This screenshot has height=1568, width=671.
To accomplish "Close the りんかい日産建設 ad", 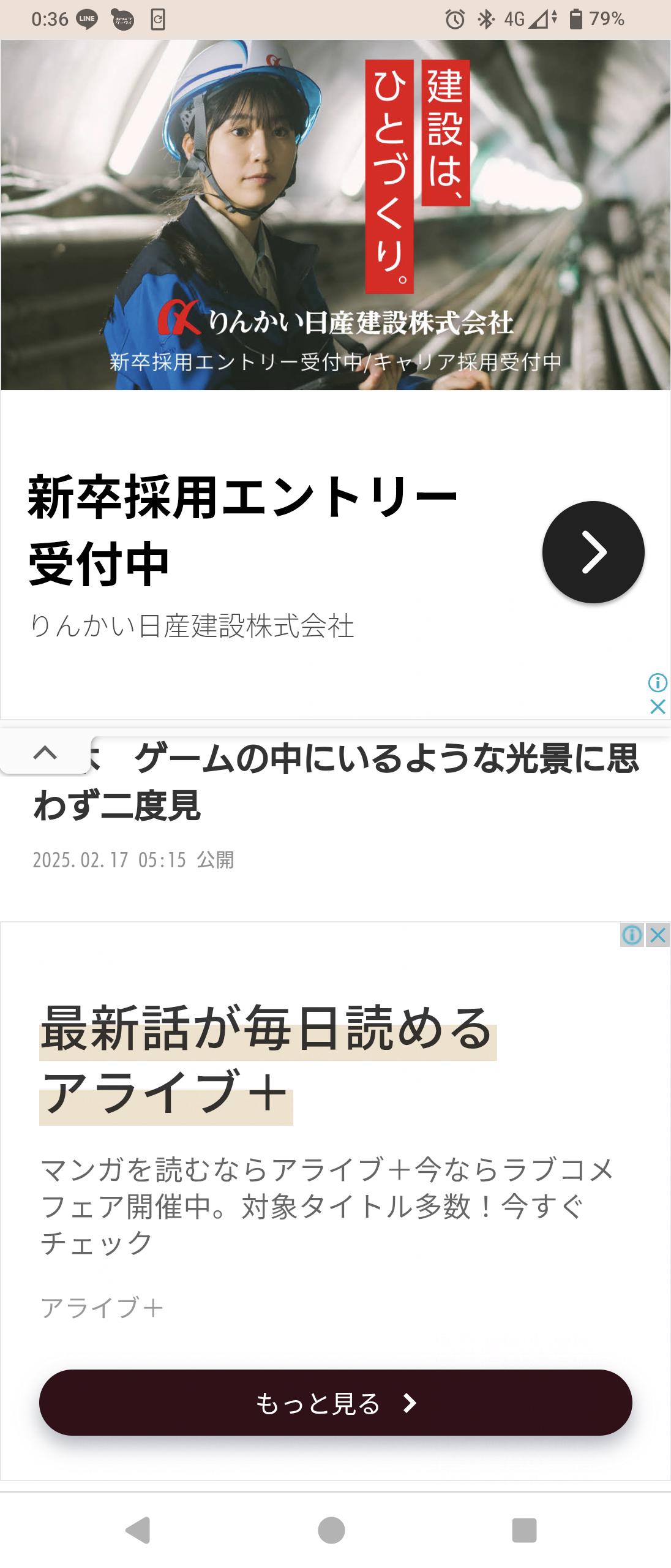I will 658,707.
